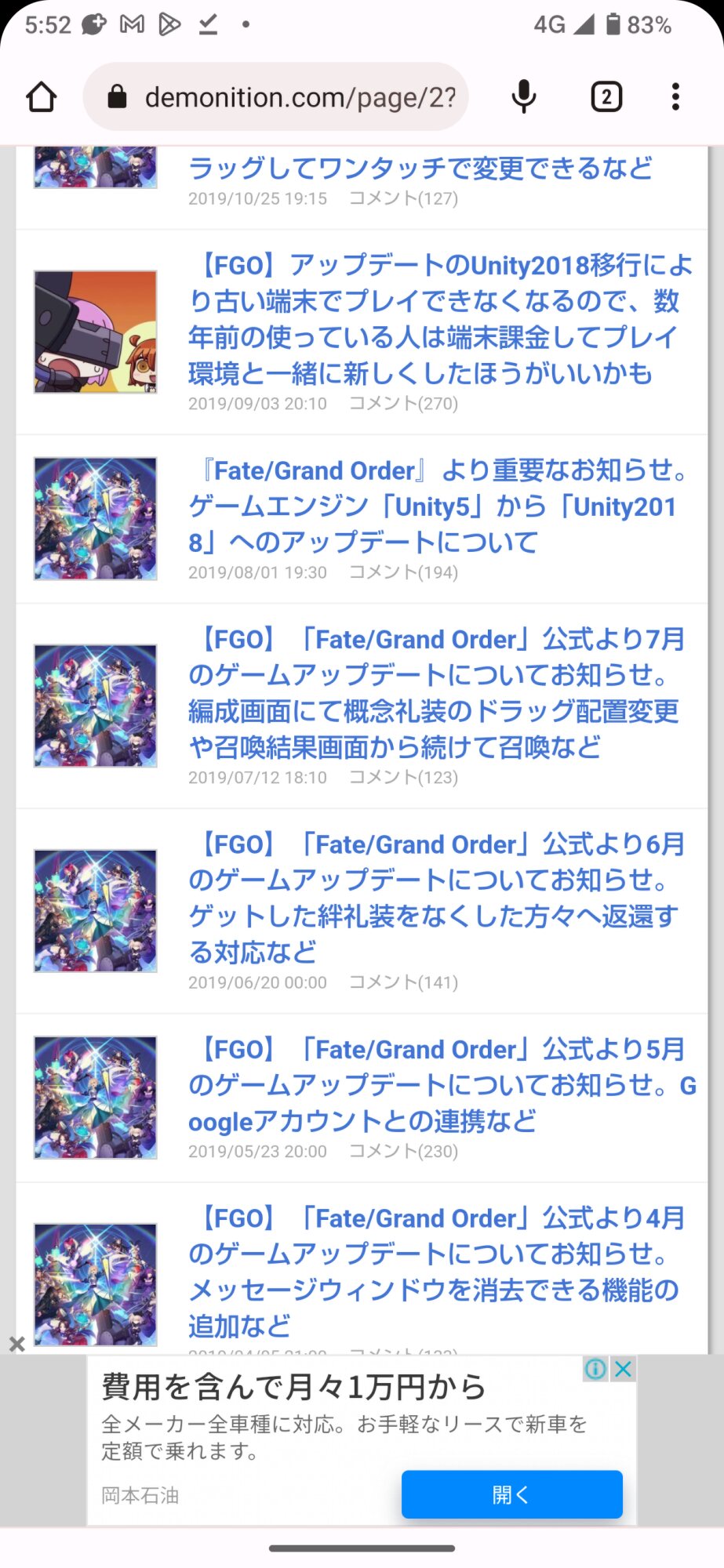
Task: Close the car lease ad with the X icon
Action: click(x=624, y=1369)
